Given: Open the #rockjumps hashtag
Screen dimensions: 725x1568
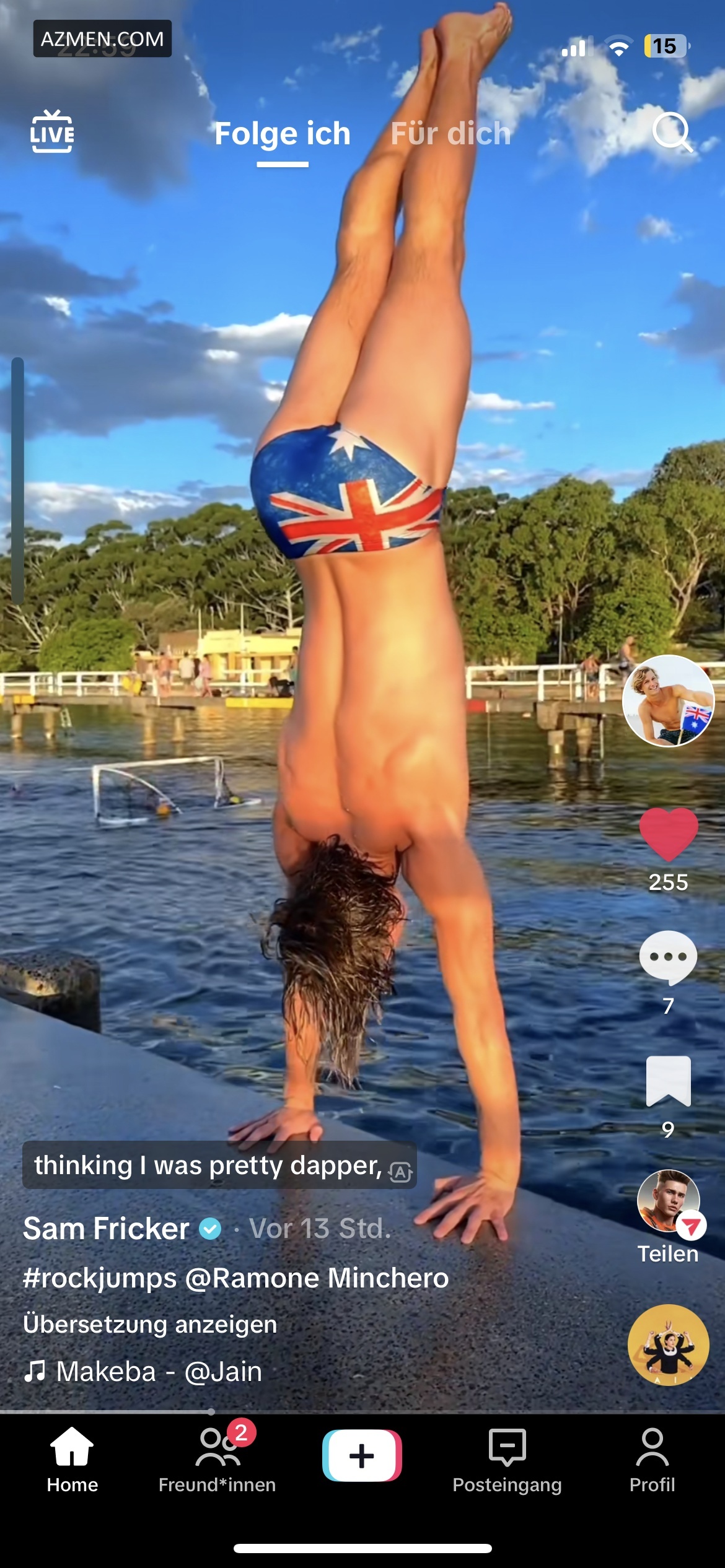Looking at the screenshot, I should [100, 1278].
